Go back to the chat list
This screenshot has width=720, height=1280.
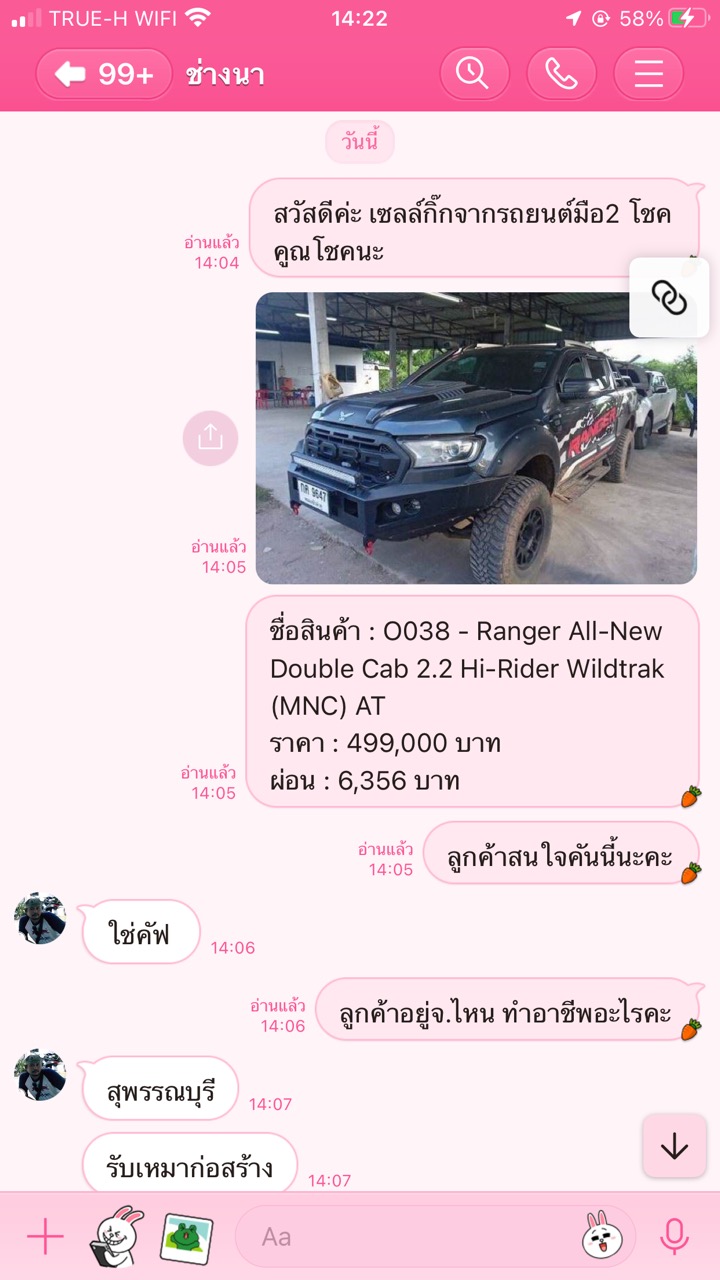103,74
